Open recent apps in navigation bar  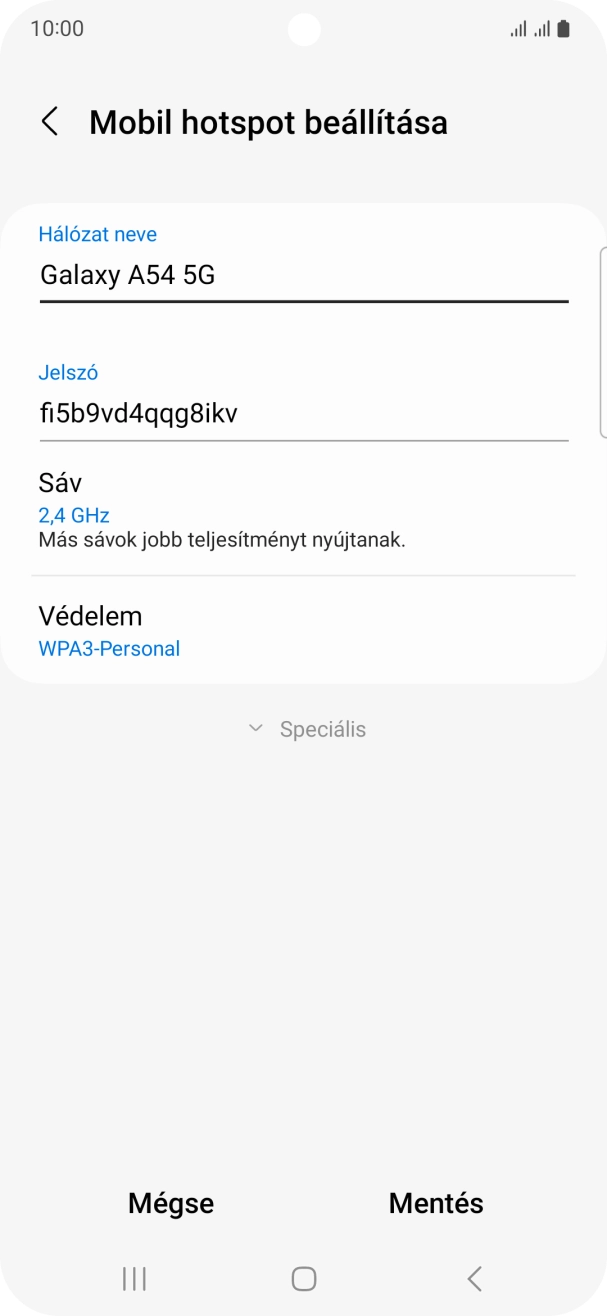[134, 1278]
